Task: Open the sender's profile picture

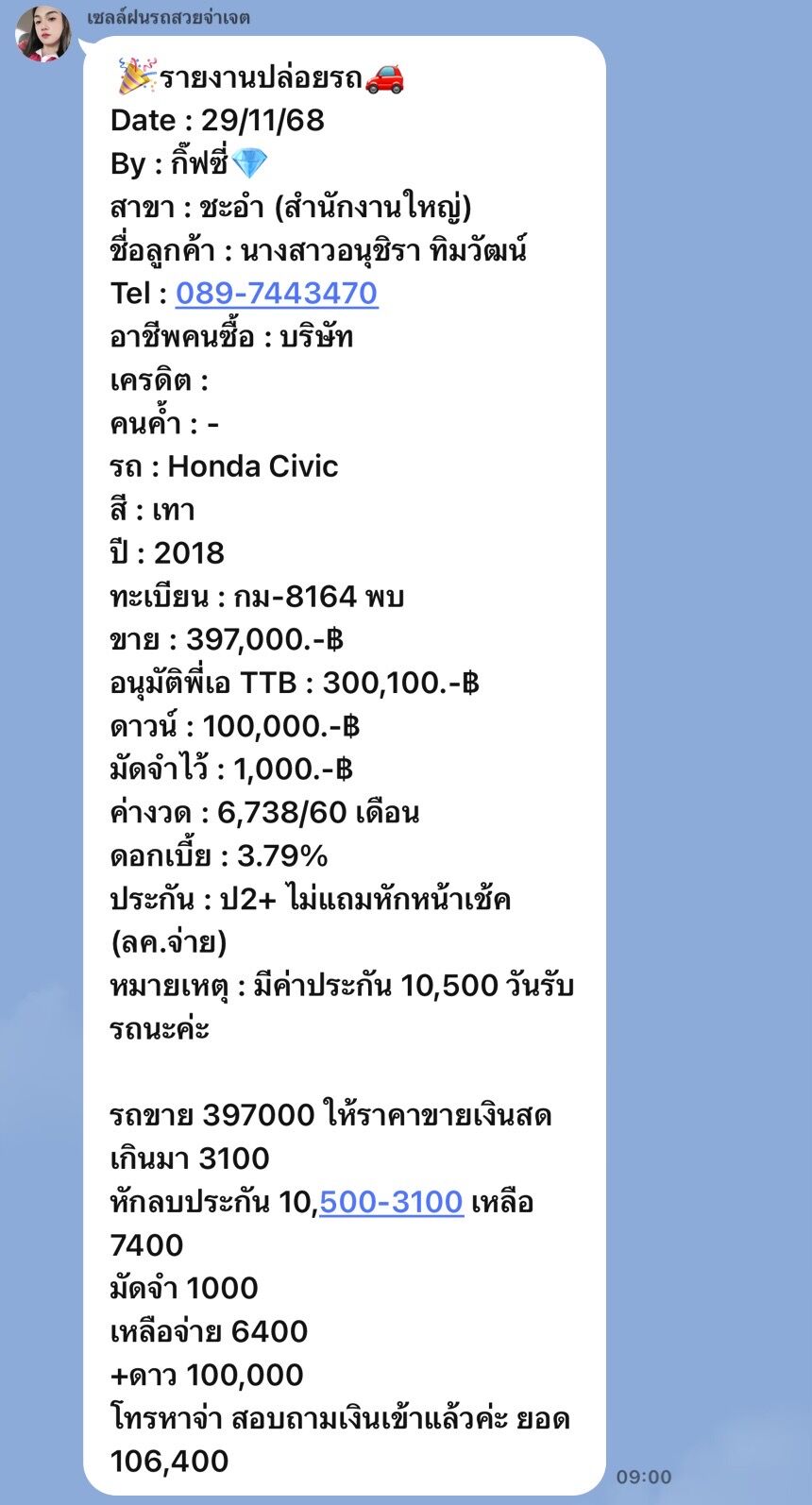Action: point(42,33)
